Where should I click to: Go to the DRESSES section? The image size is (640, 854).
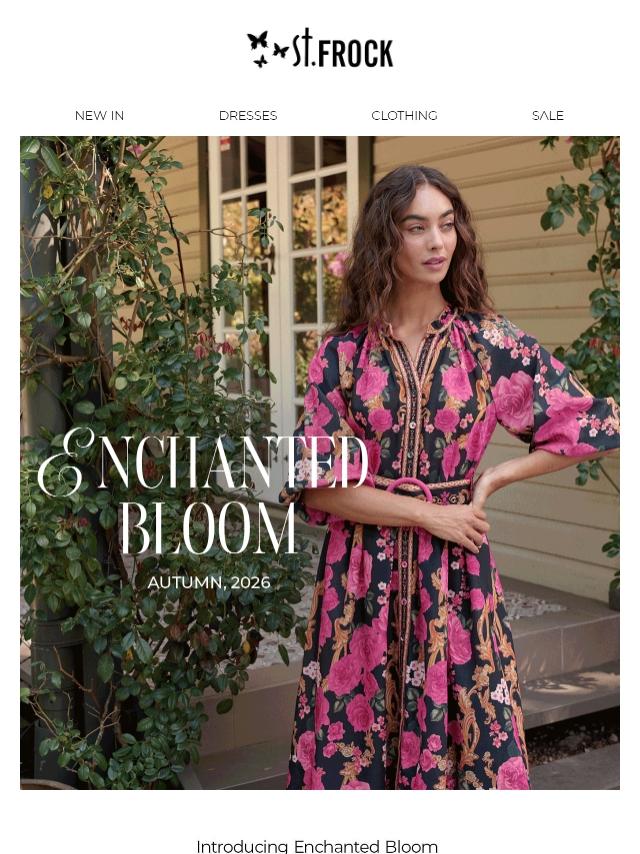point(248,116)
